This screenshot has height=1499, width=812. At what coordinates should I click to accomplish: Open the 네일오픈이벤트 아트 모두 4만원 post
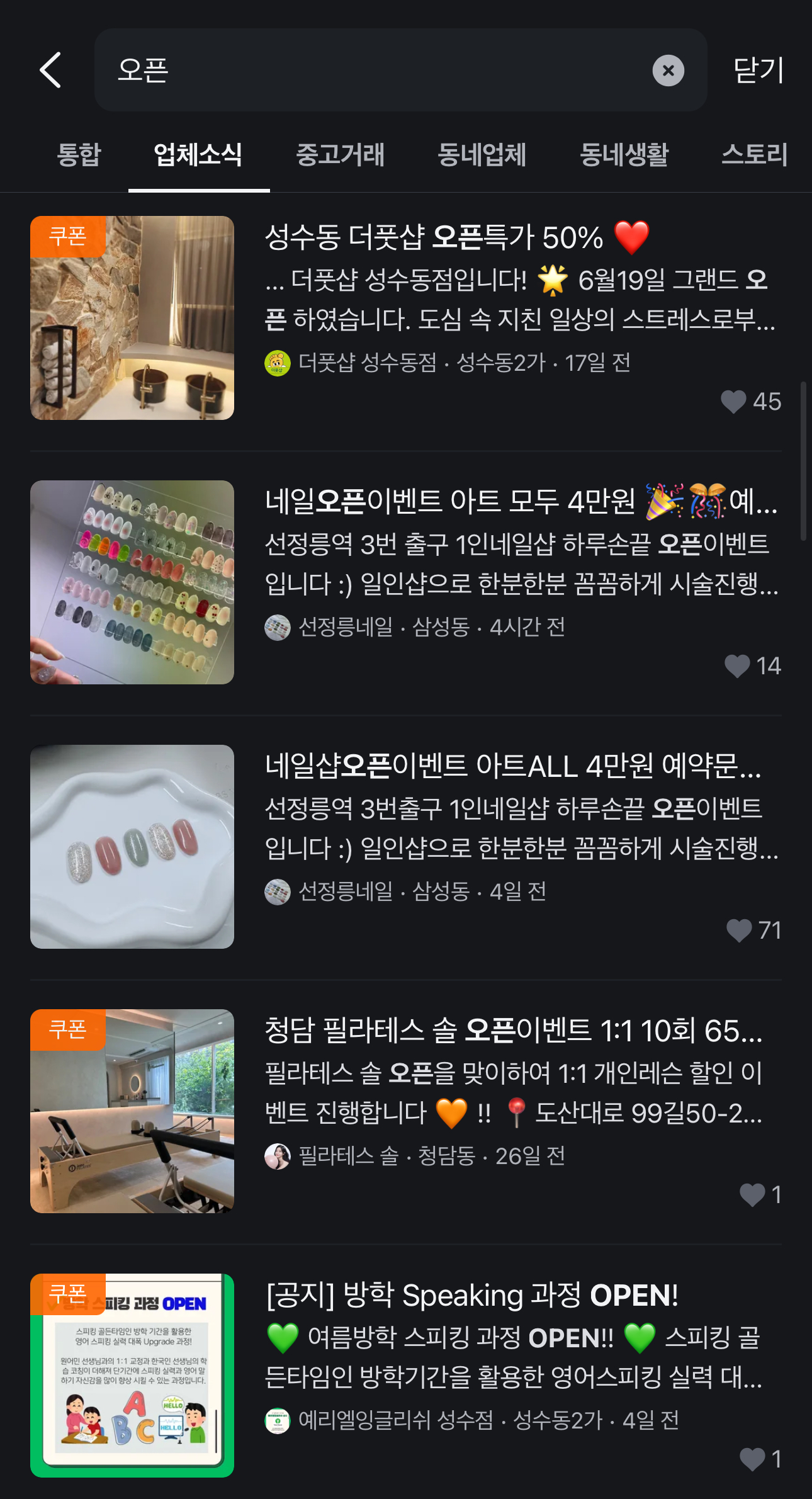coord(450,502)
